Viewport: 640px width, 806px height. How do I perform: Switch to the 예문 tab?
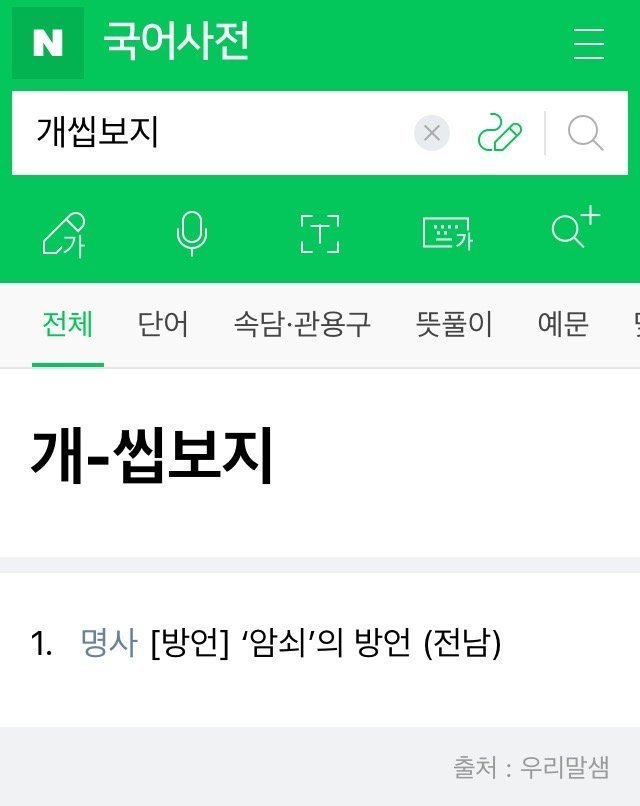[563, 324]
